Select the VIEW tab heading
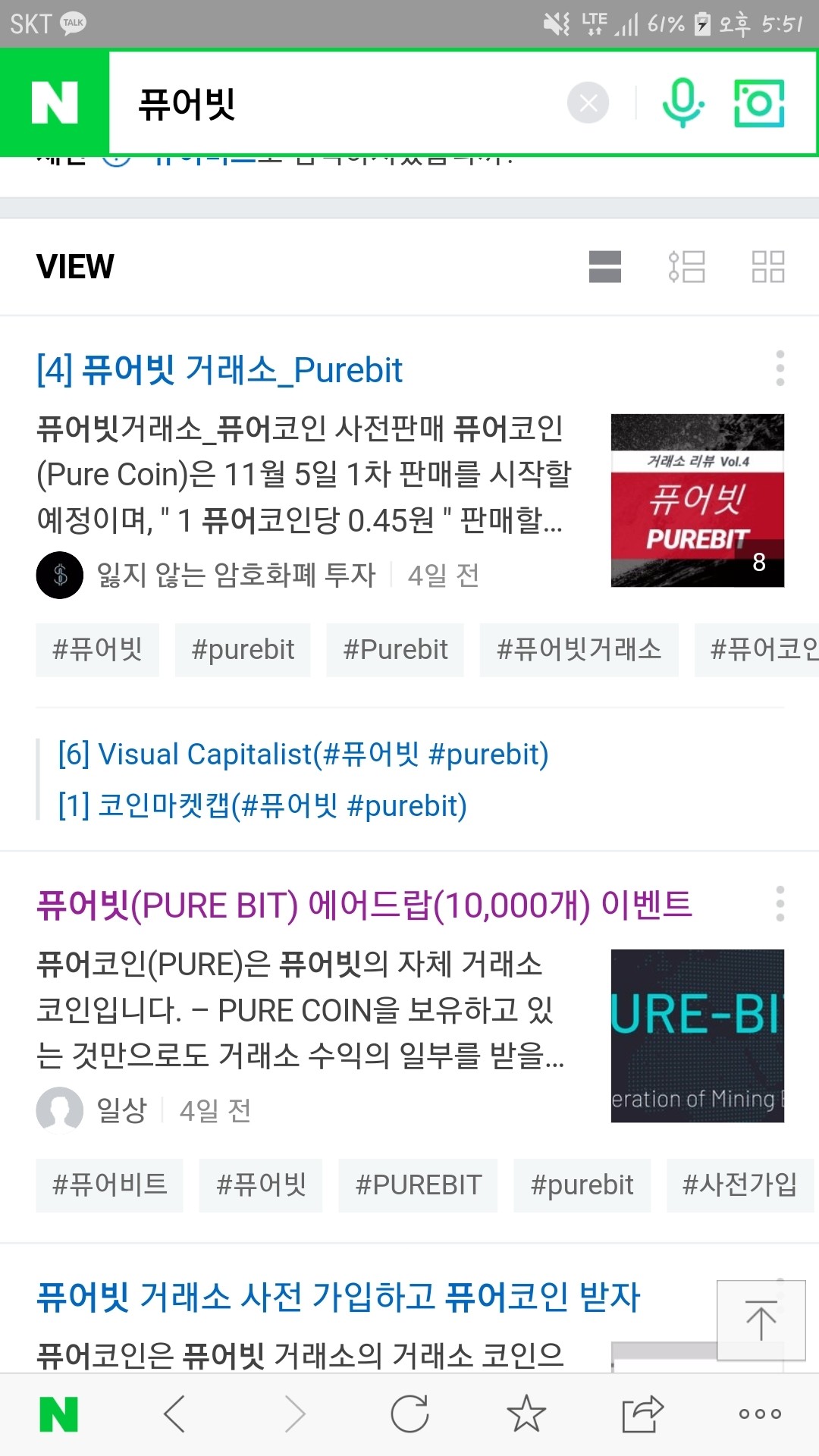The width and height of the screenshot is (819, 1456). tap(74, 267)
